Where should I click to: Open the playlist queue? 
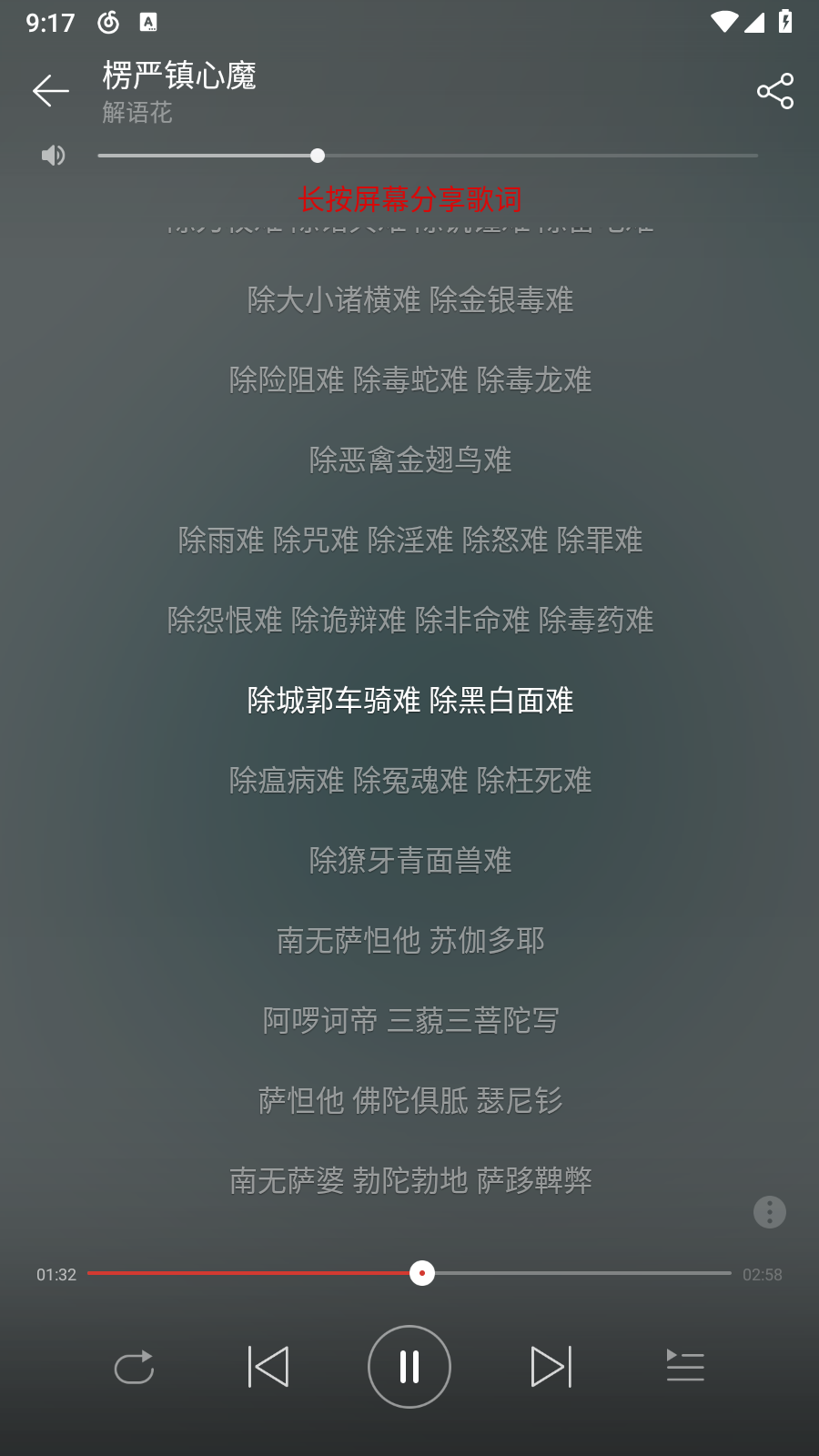685,1367
